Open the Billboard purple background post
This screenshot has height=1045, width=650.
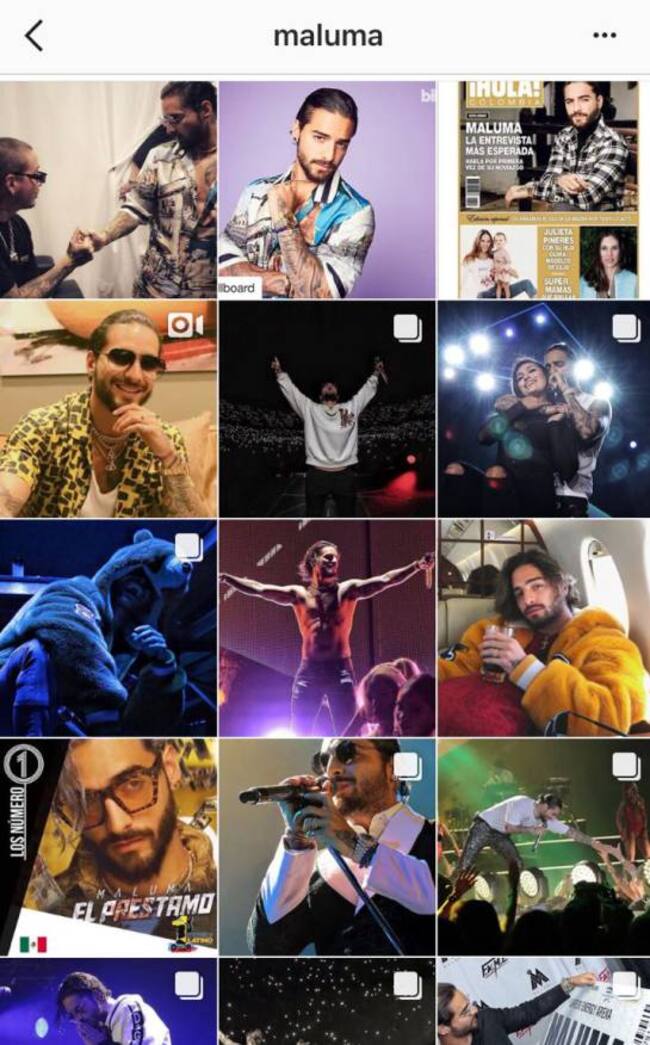coord(327,190)
